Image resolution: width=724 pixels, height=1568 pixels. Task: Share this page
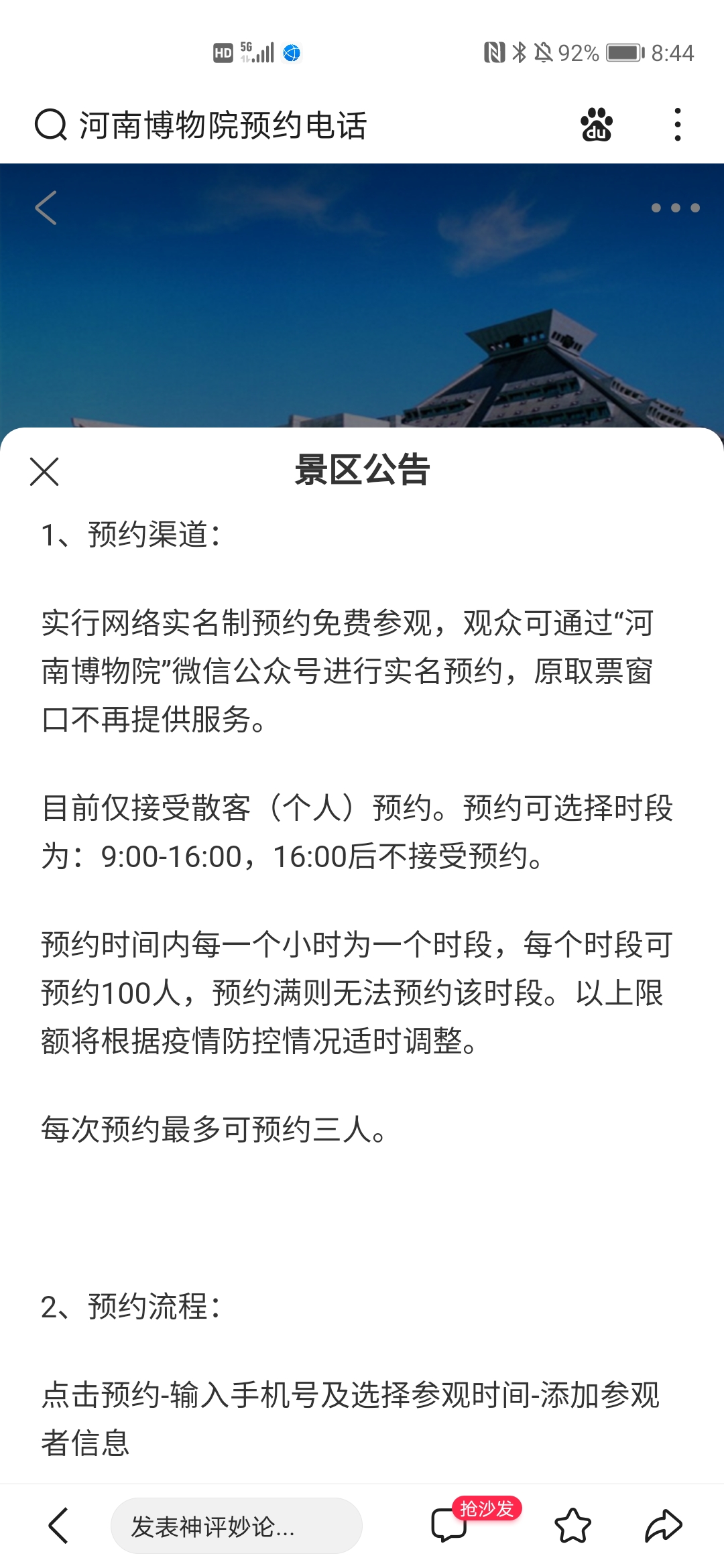pos(663,1526)
